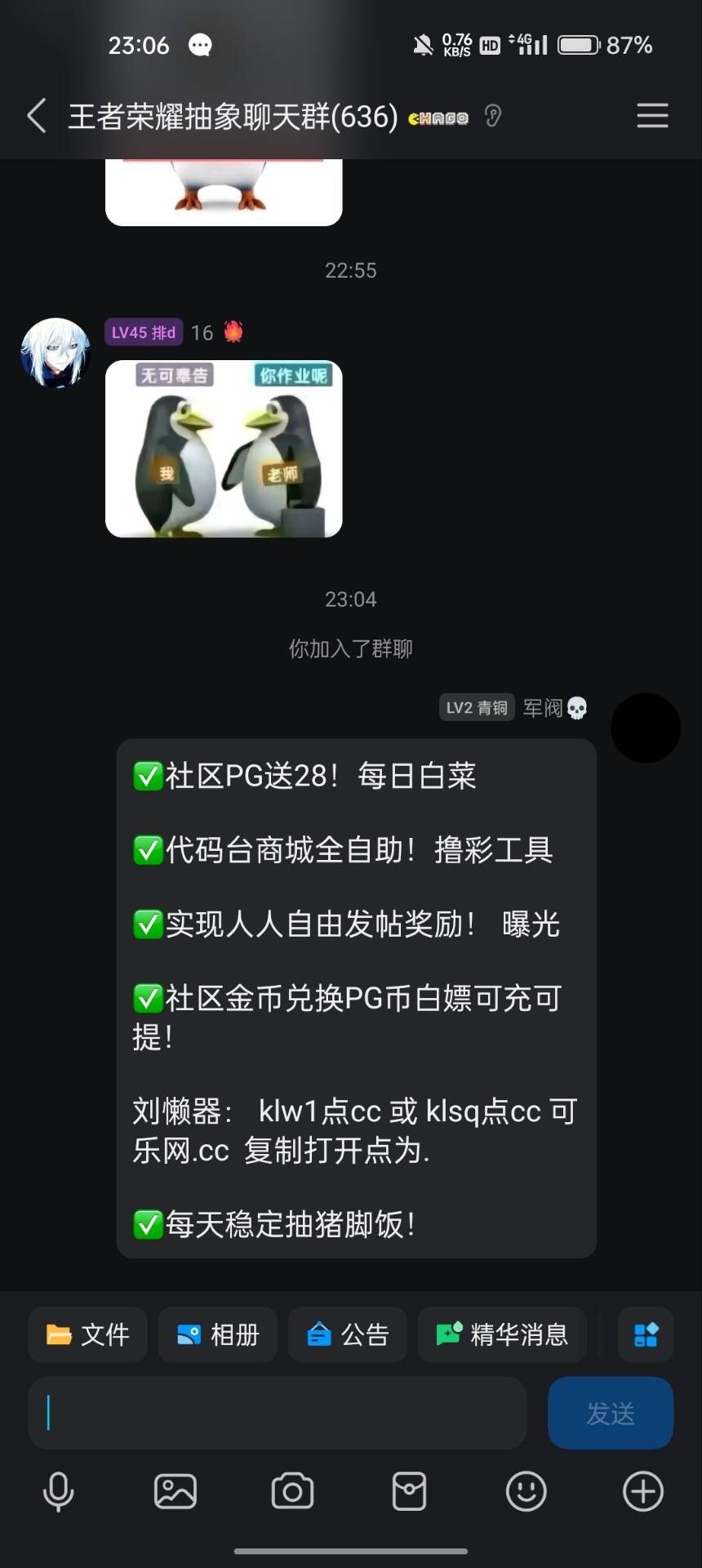
Task: Record a voice message
Action: (58, 1492)
